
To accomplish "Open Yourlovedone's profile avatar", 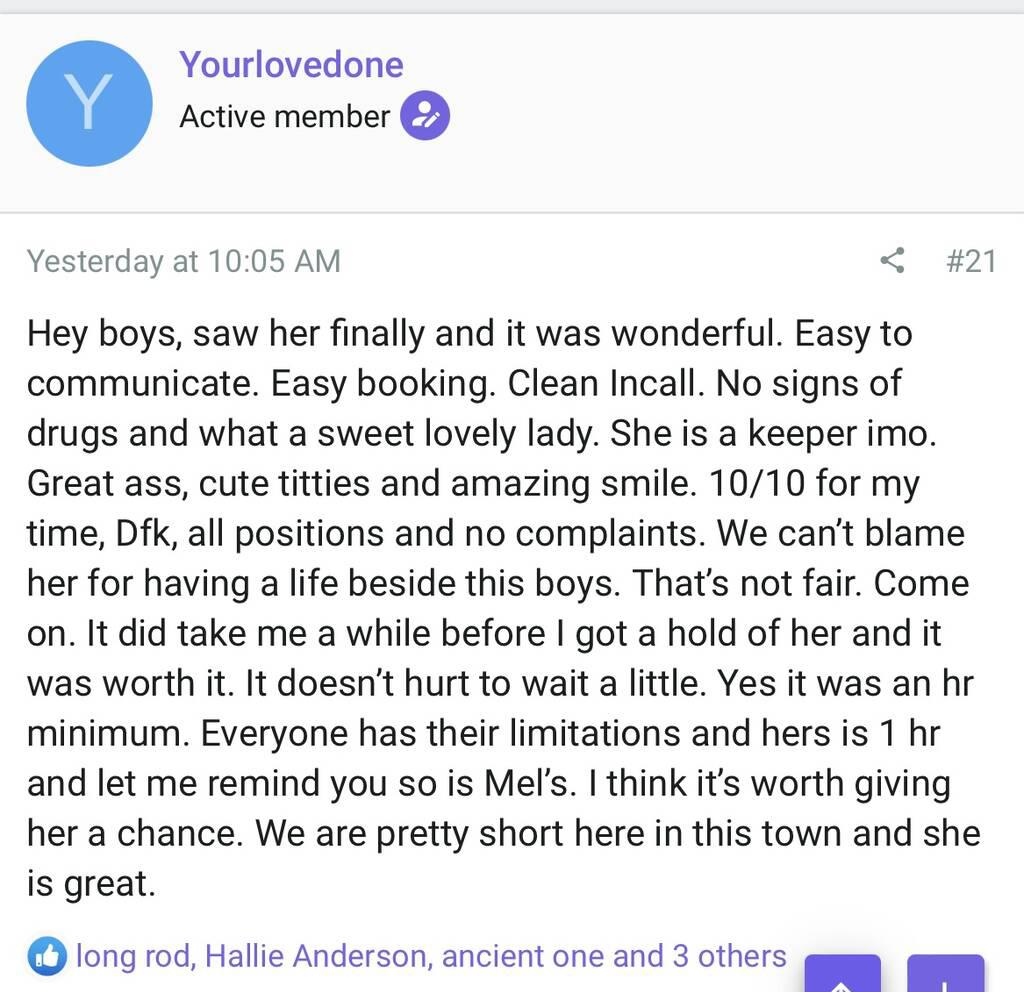I will coord(89,103).
